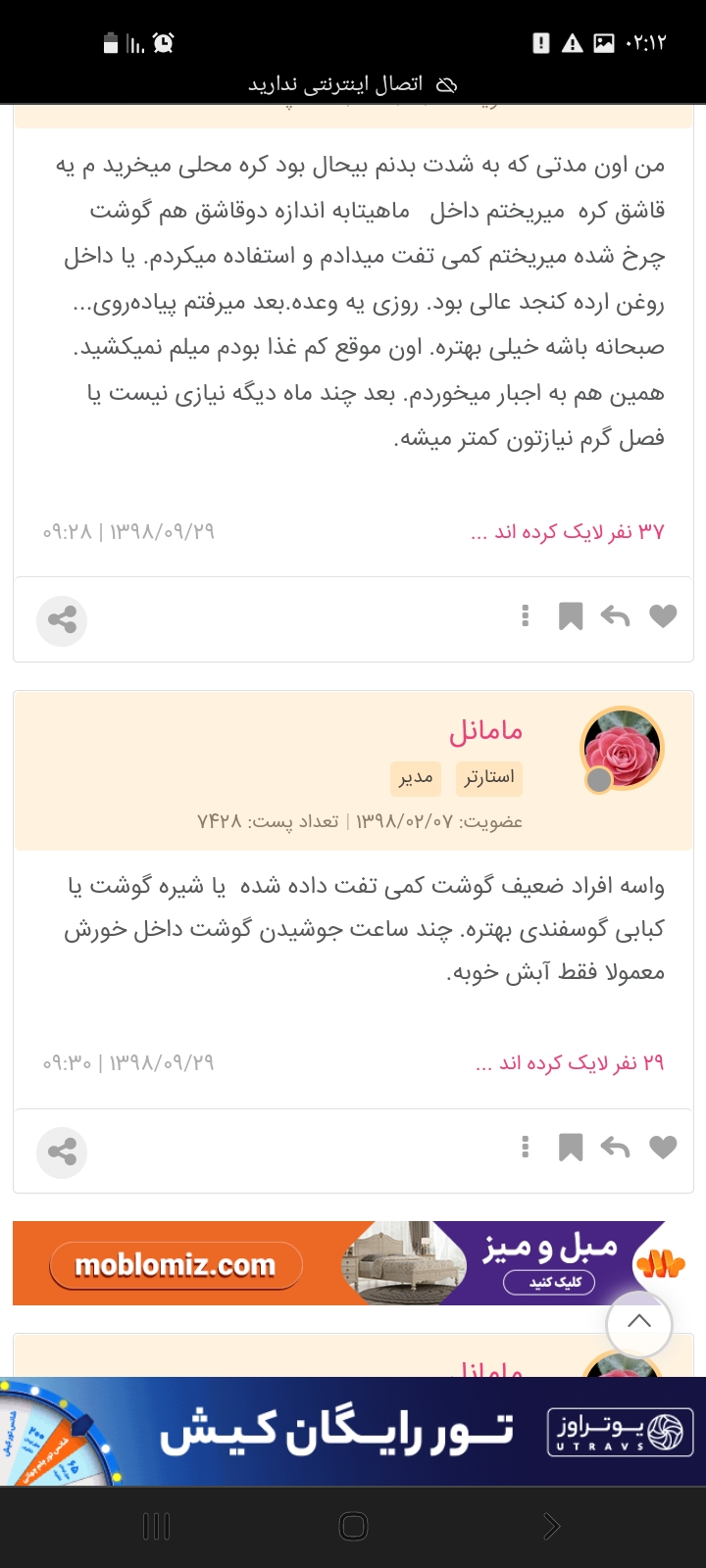Like the post with 37 likes
This screenshot has width=706, height=1568.
pos(663,616)
